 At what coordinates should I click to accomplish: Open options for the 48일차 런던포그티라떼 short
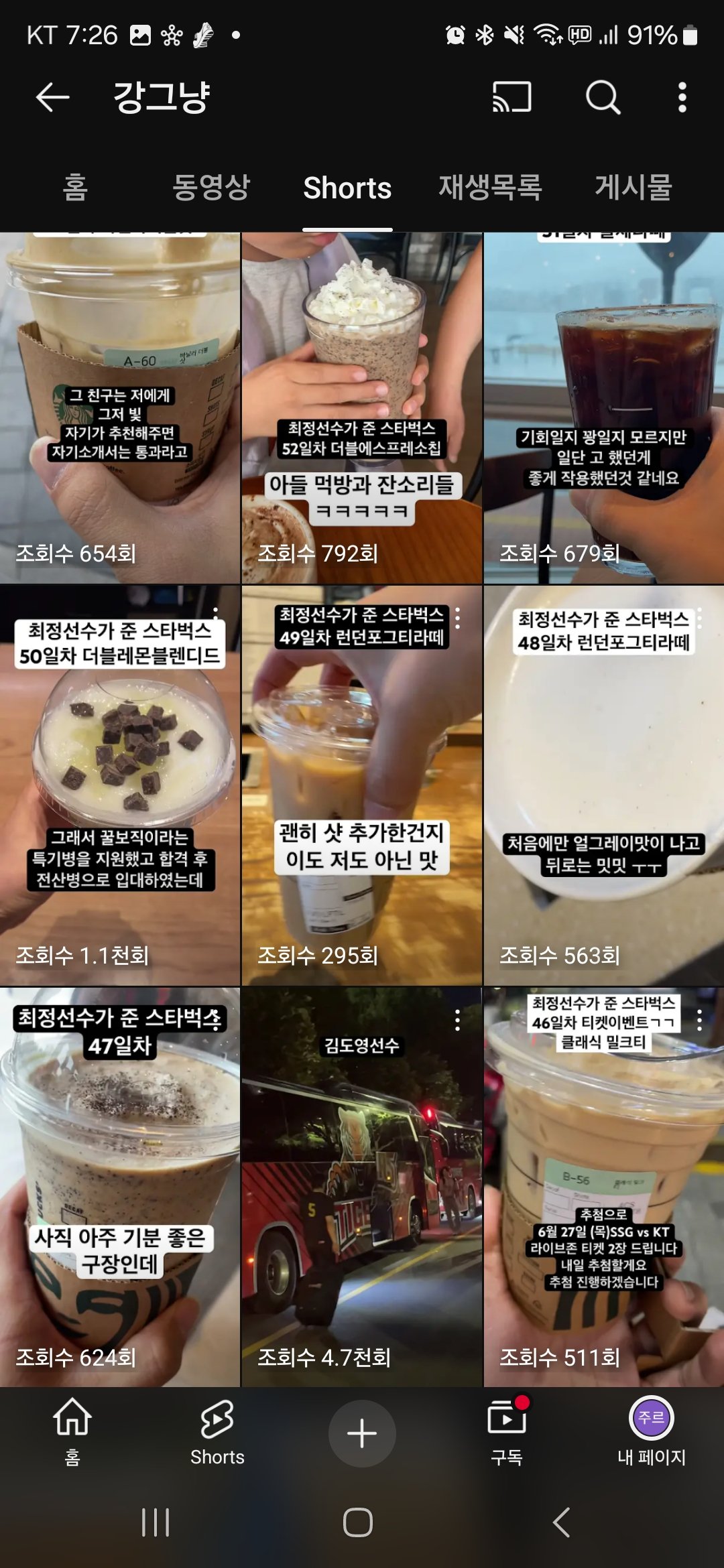pos(699,618)
